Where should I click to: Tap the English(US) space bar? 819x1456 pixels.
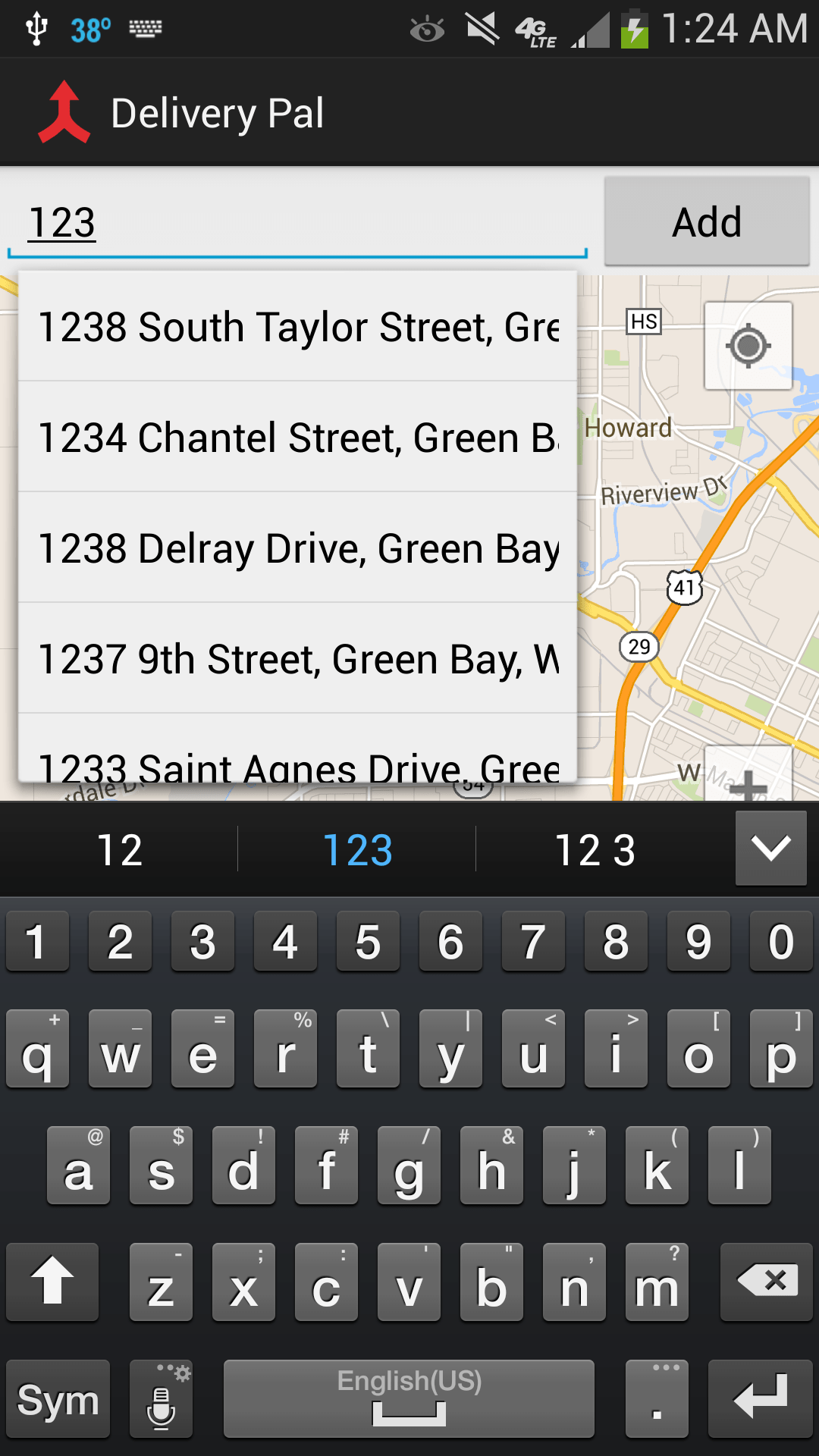(409, 1399)
